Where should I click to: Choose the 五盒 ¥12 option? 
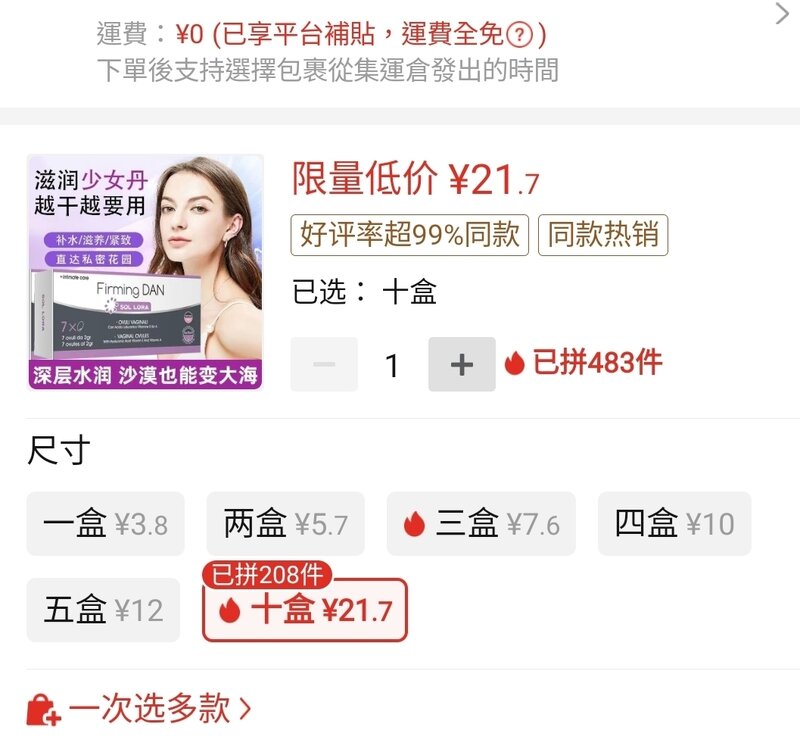tap(103, 610)
